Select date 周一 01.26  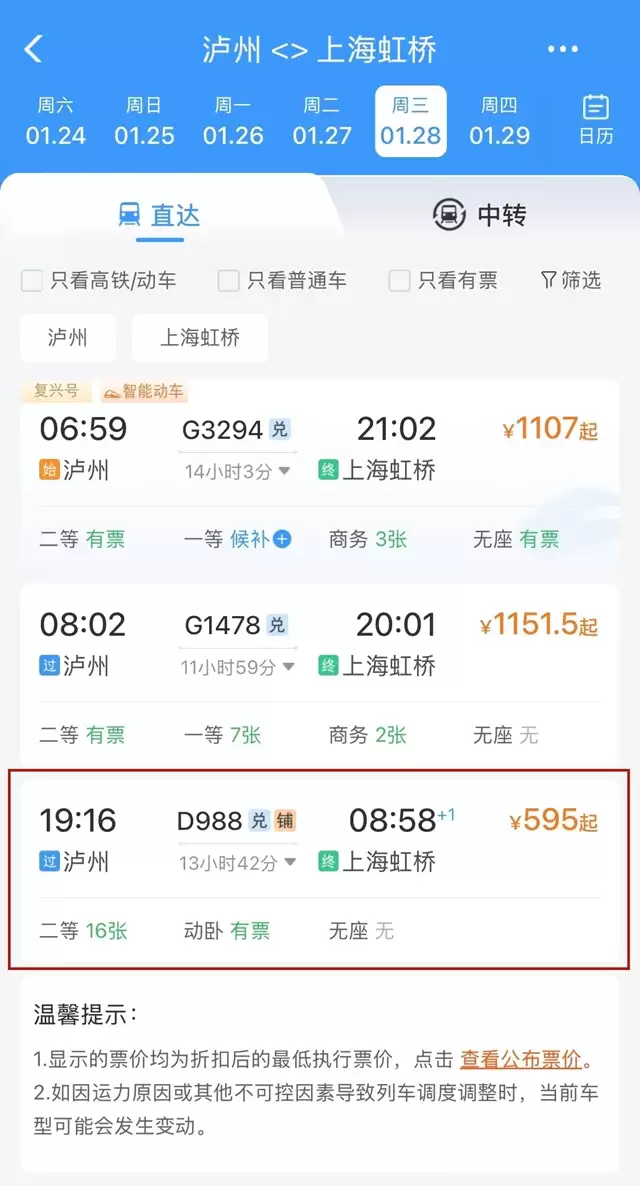click(233, 121)
